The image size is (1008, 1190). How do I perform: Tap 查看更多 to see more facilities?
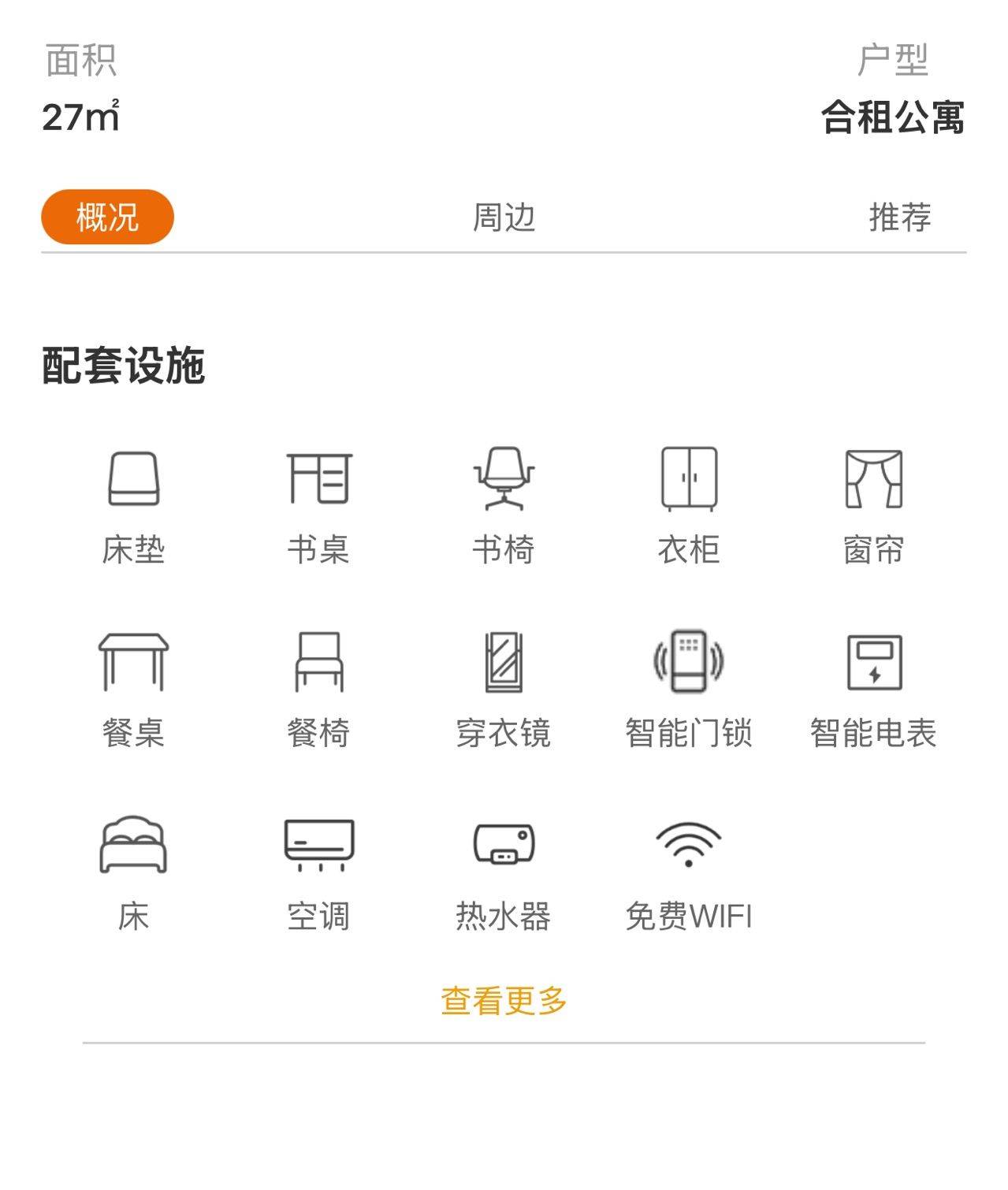click(x=504, y=1001)
